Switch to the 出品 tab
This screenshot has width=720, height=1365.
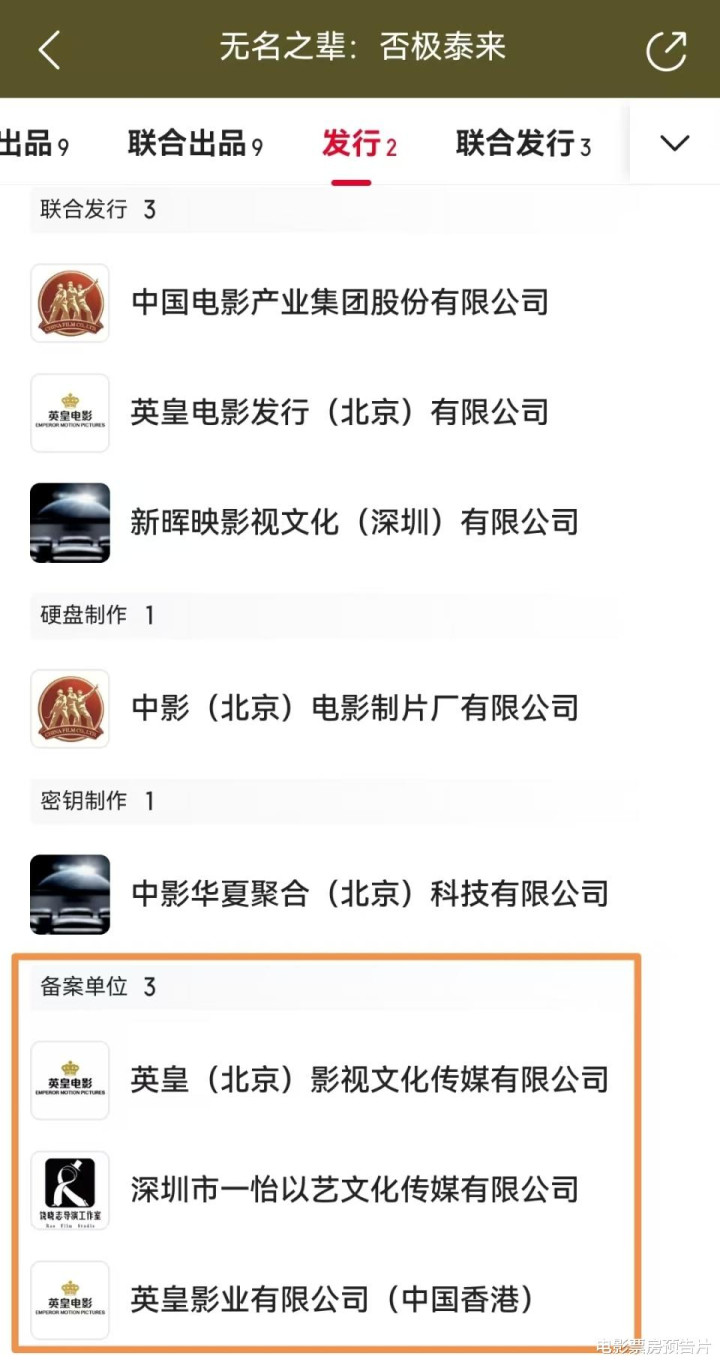click(x=34, y=144)
